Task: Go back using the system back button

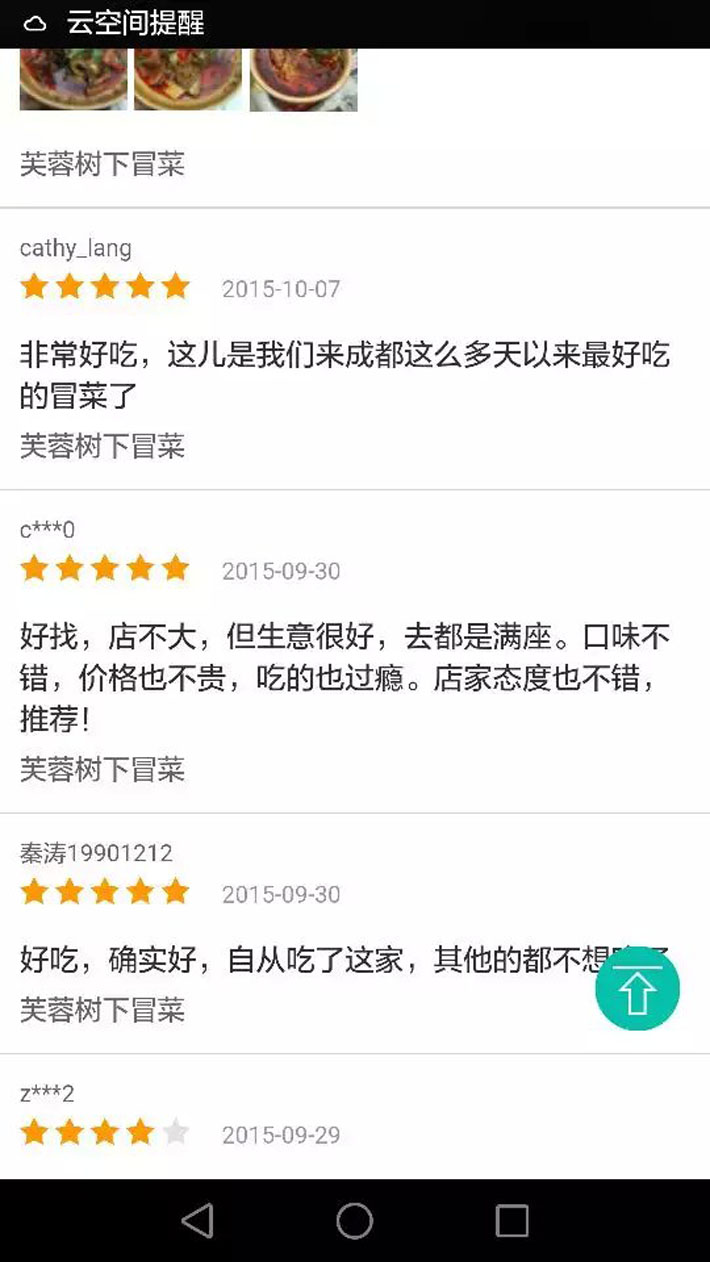Action: click(198, 1221)
